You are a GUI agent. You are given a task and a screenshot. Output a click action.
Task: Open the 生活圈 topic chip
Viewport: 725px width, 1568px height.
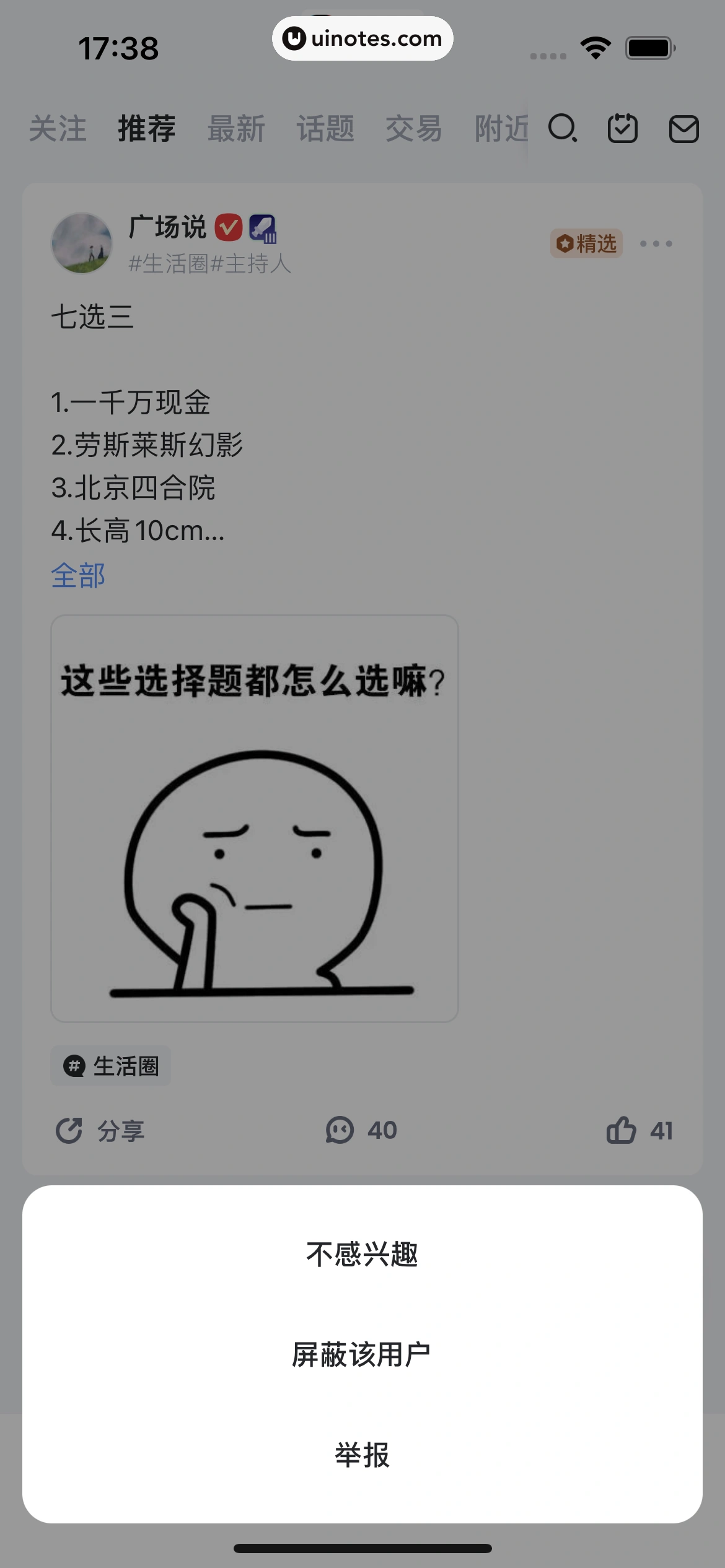point(111,1066)
